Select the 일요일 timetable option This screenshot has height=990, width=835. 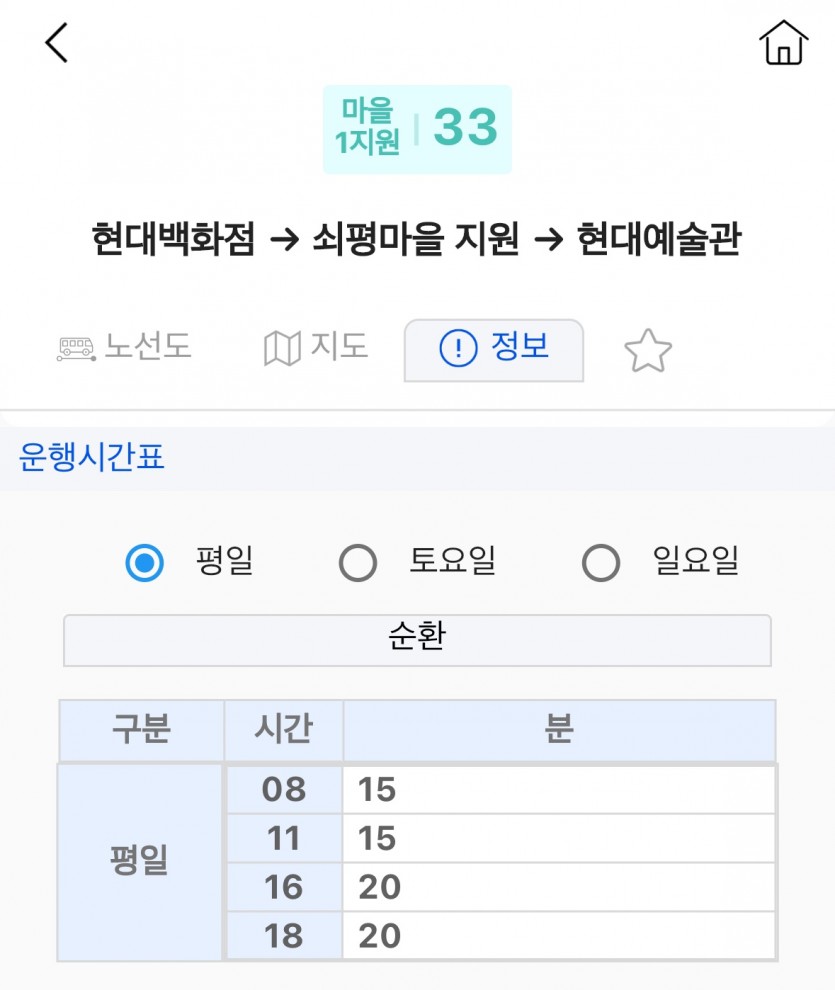601,562
